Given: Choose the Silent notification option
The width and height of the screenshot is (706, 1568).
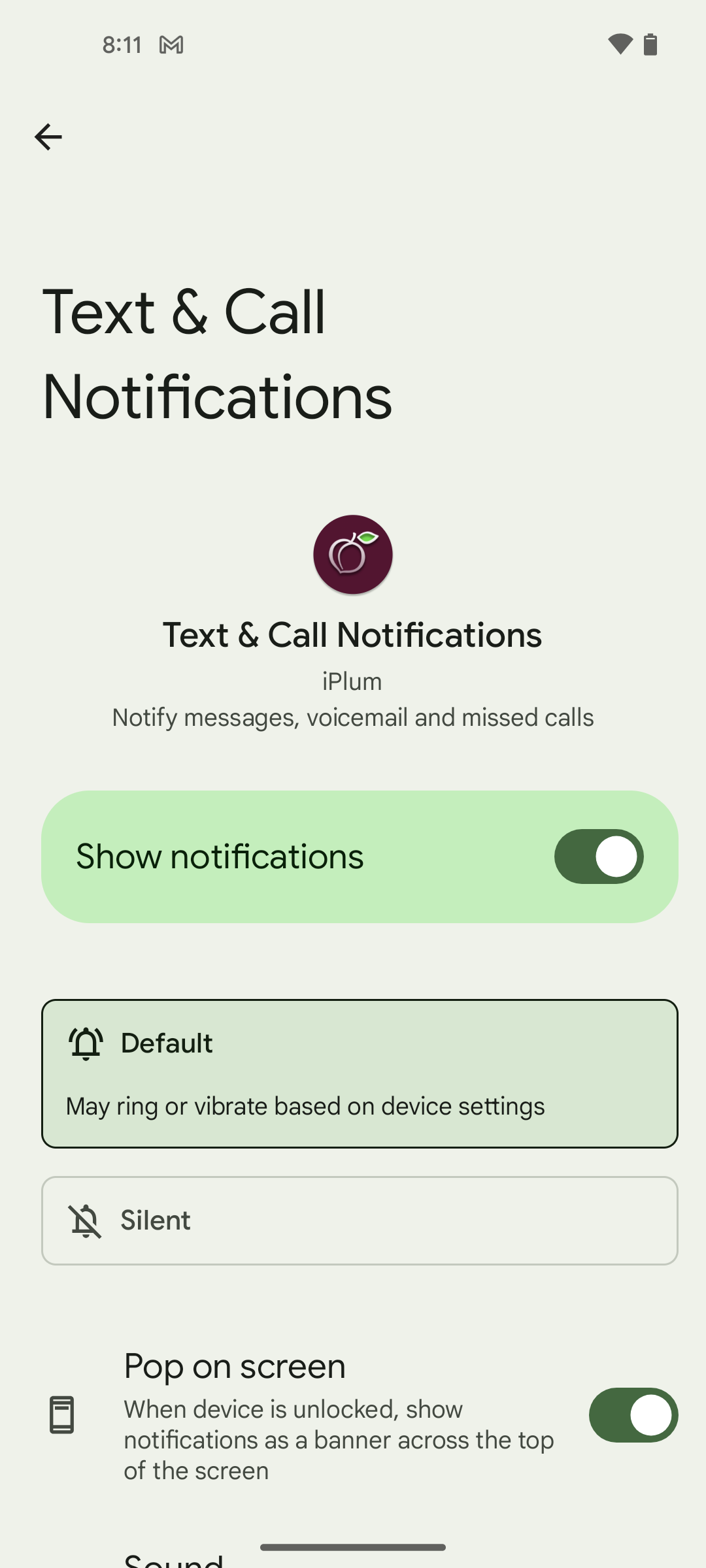Looking at the screenshot, I should pyautogui.click(x=360, y=1220).
